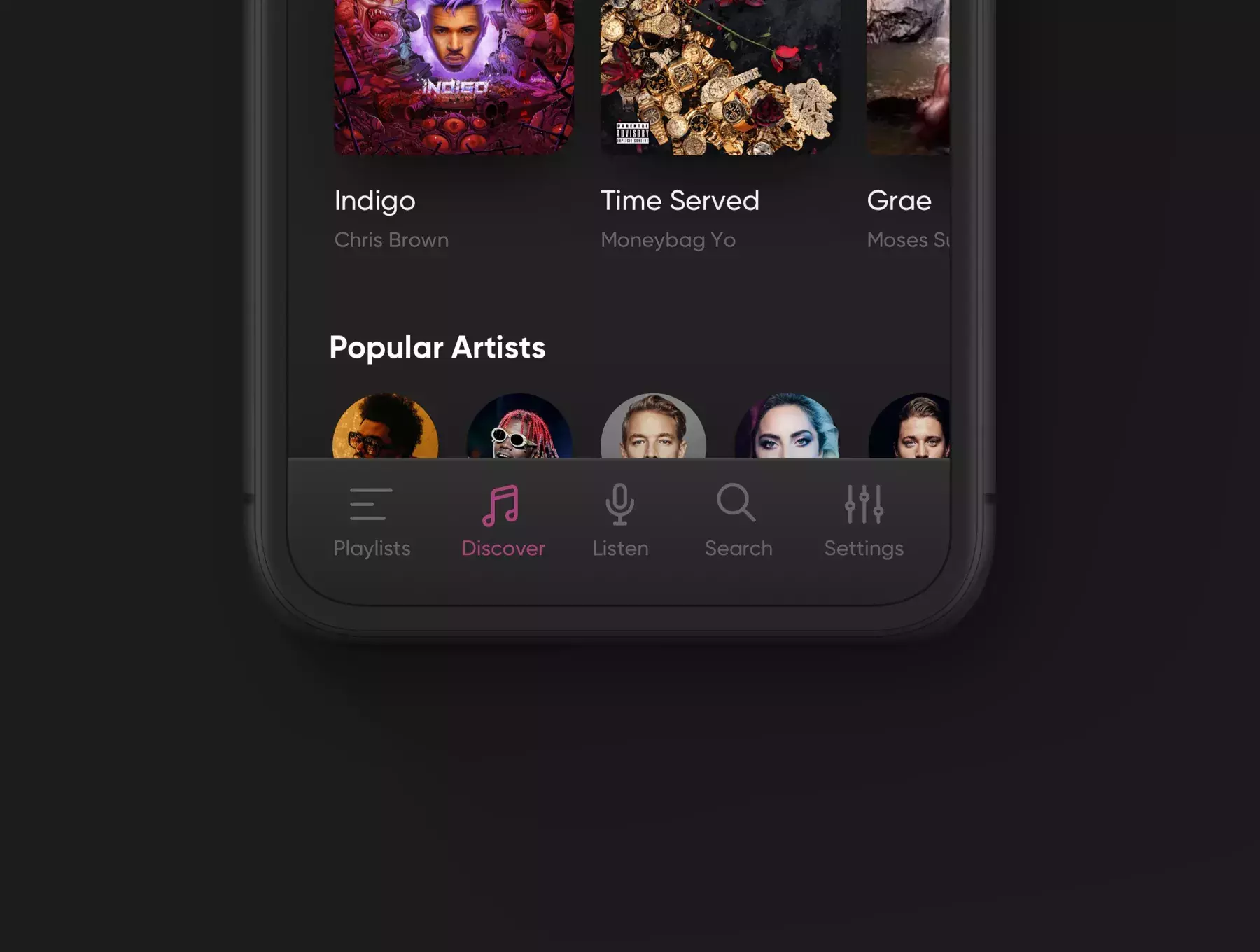The width and height of the screenshot is (1260, 952).
Task: Open the Indigo album by Chris Brown
Action: pyautogui.click(x=454, y=77)
